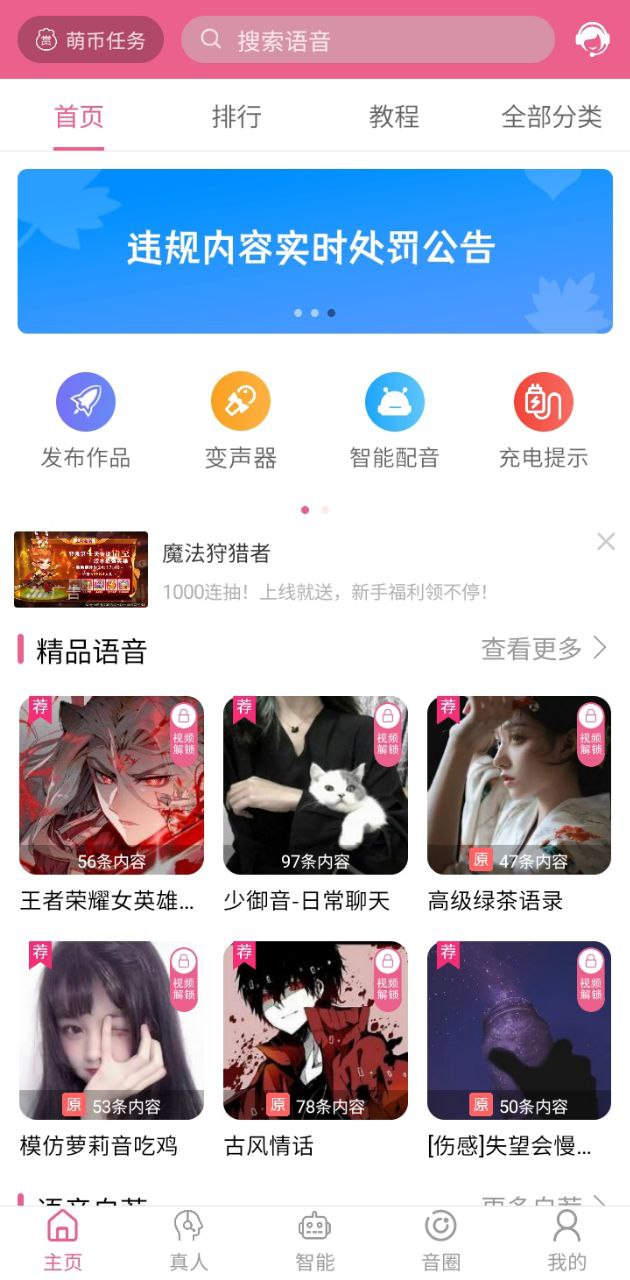The image size is (630, 1280).
Task: Open the 萌币任务 button
Action: (90, 40)
